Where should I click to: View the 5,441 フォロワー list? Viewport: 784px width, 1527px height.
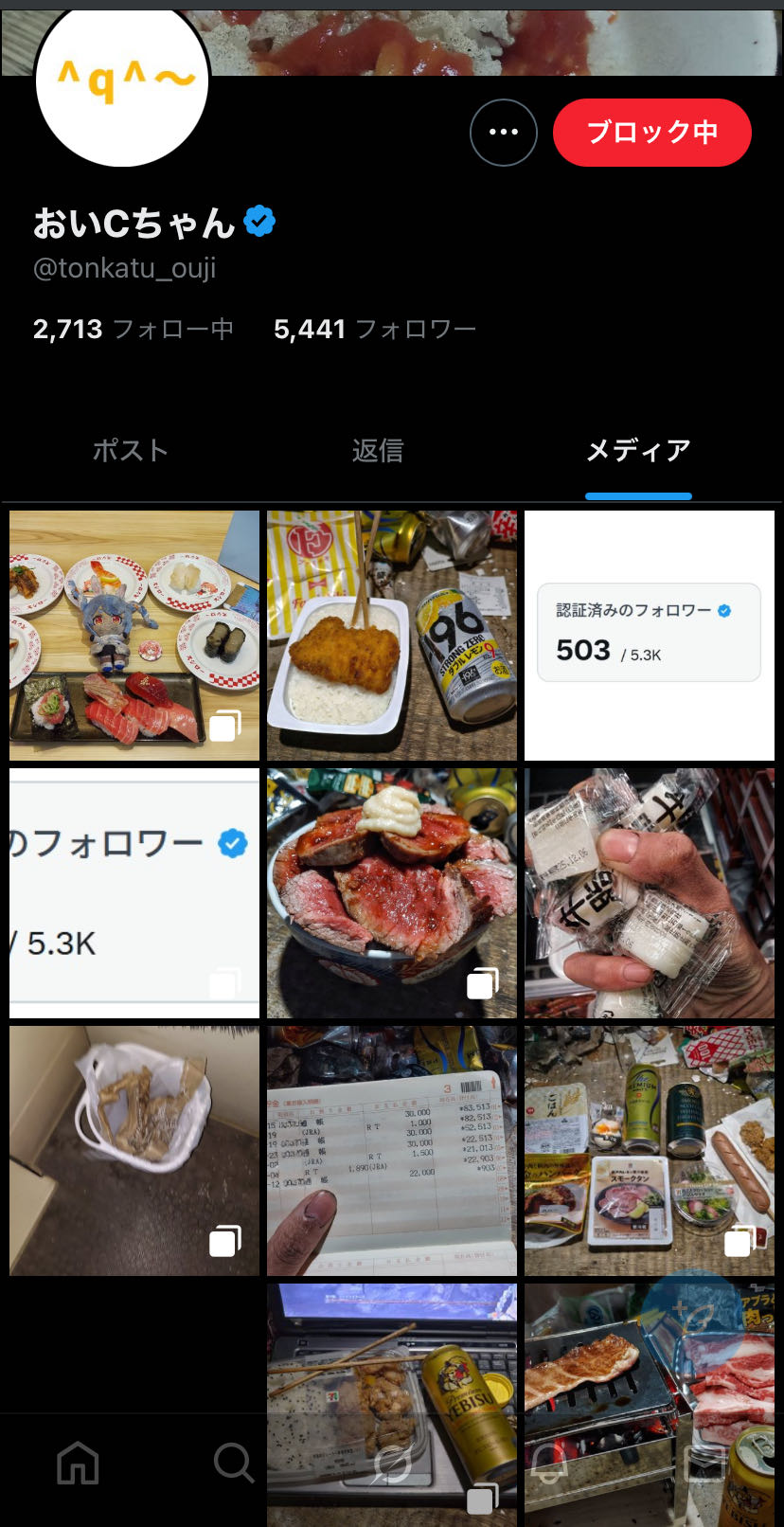(x=374, y=329)
